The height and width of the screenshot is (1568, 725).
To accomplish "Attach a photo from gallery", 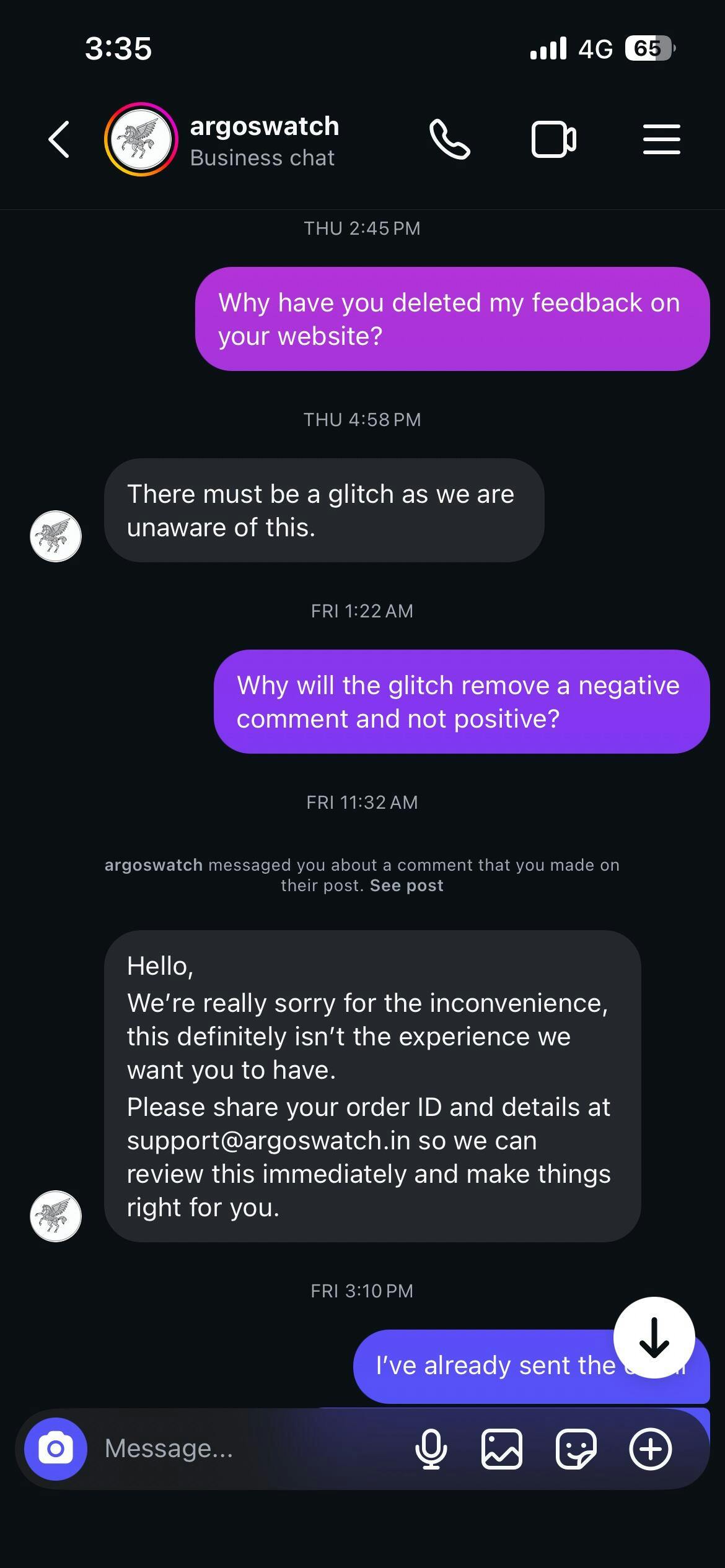I will (x=502, y=1449).
